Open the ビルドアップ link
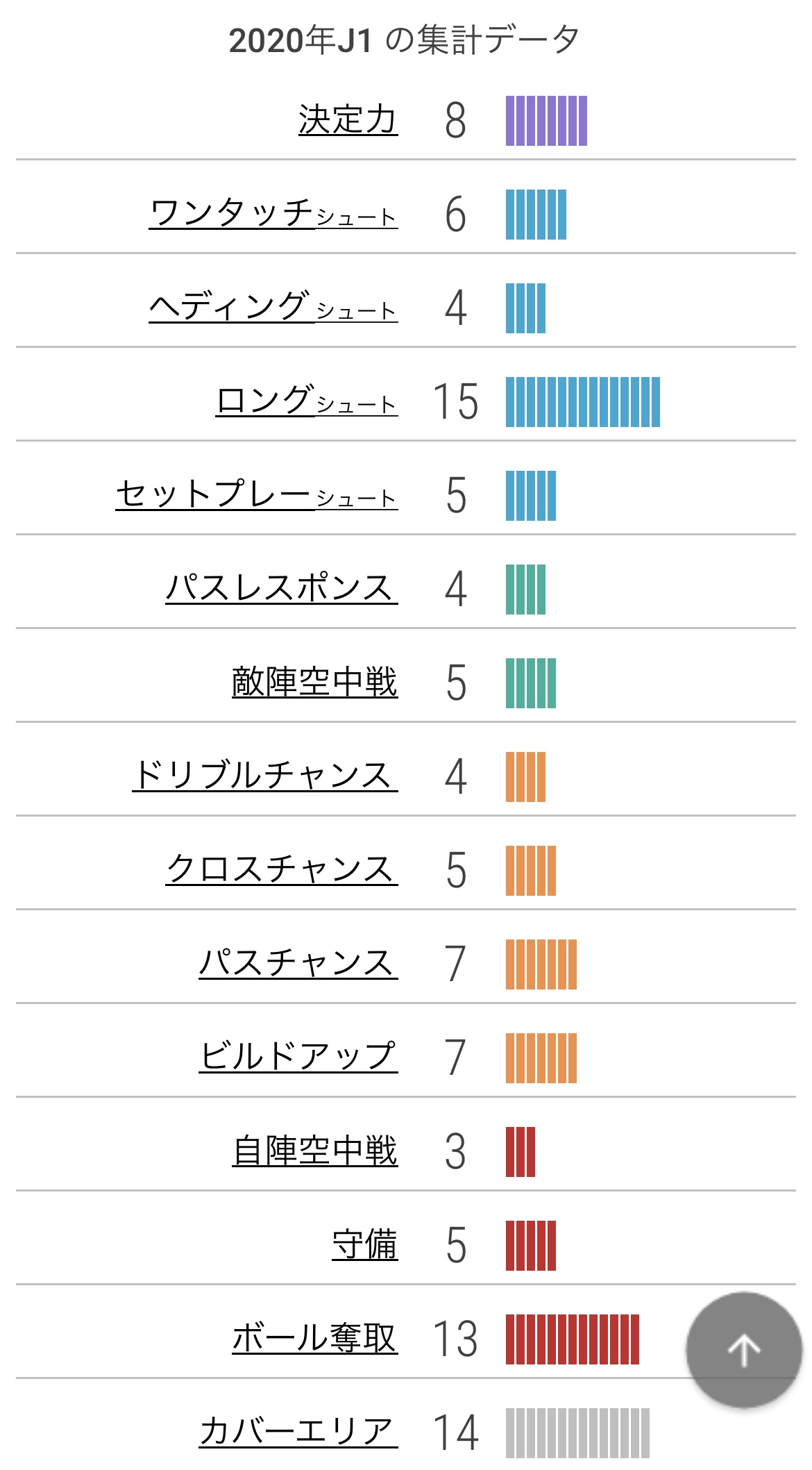812x1470 pixels. pyautogui.click(x=298, y=1058)
